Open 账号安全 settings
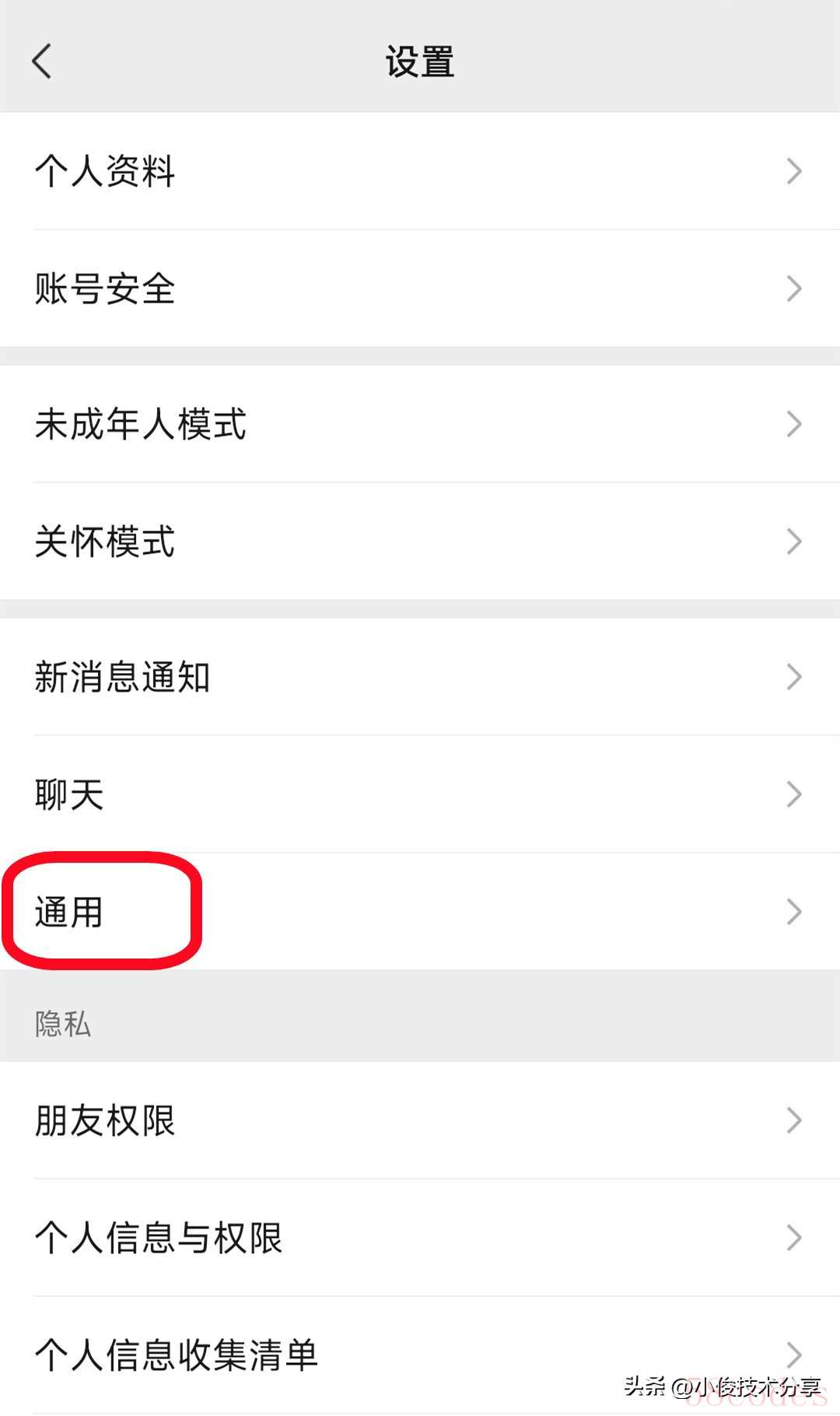The height and width of the screenshot is (1416, 840). click(420, 289)
